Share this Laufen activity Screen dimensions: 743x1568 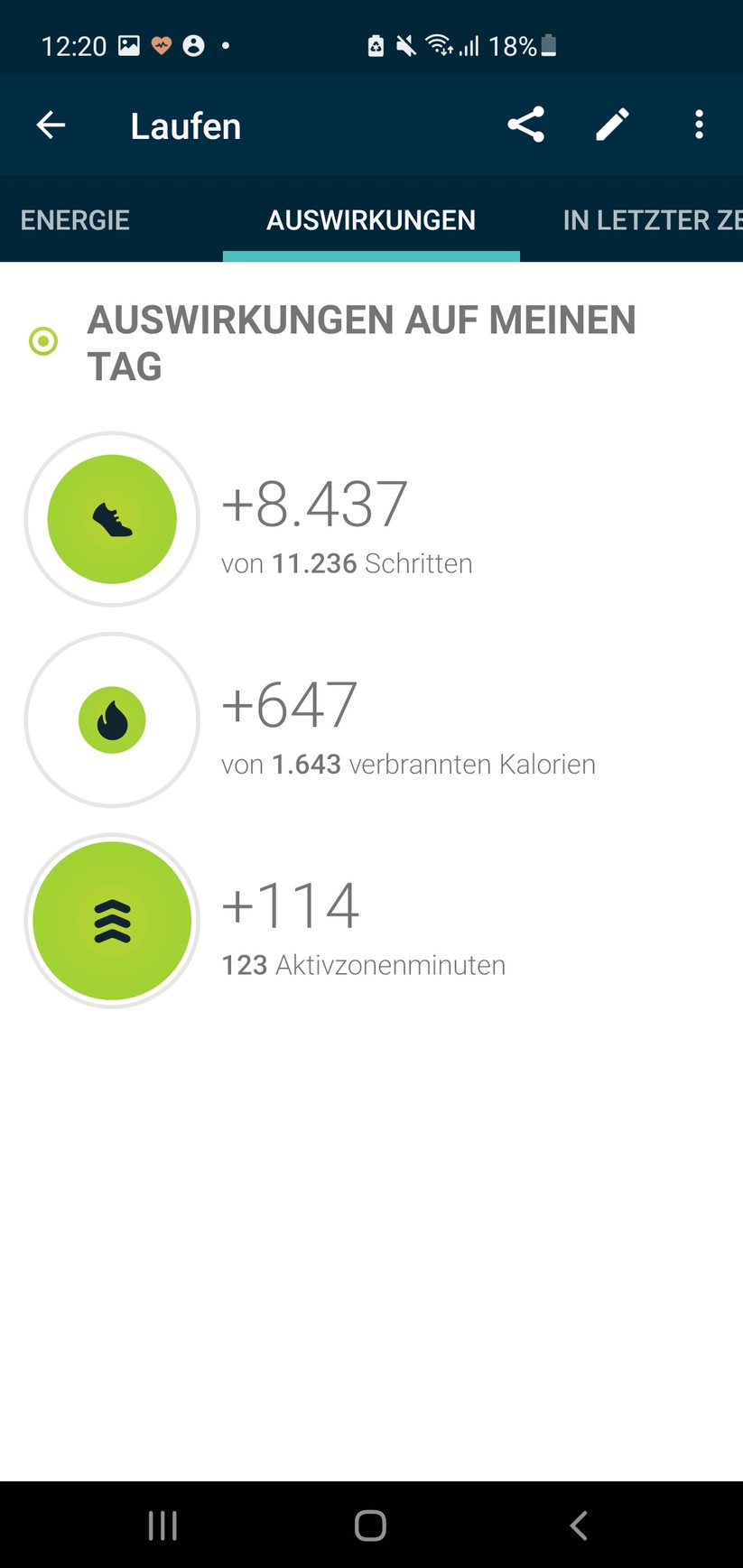[525, 125]
